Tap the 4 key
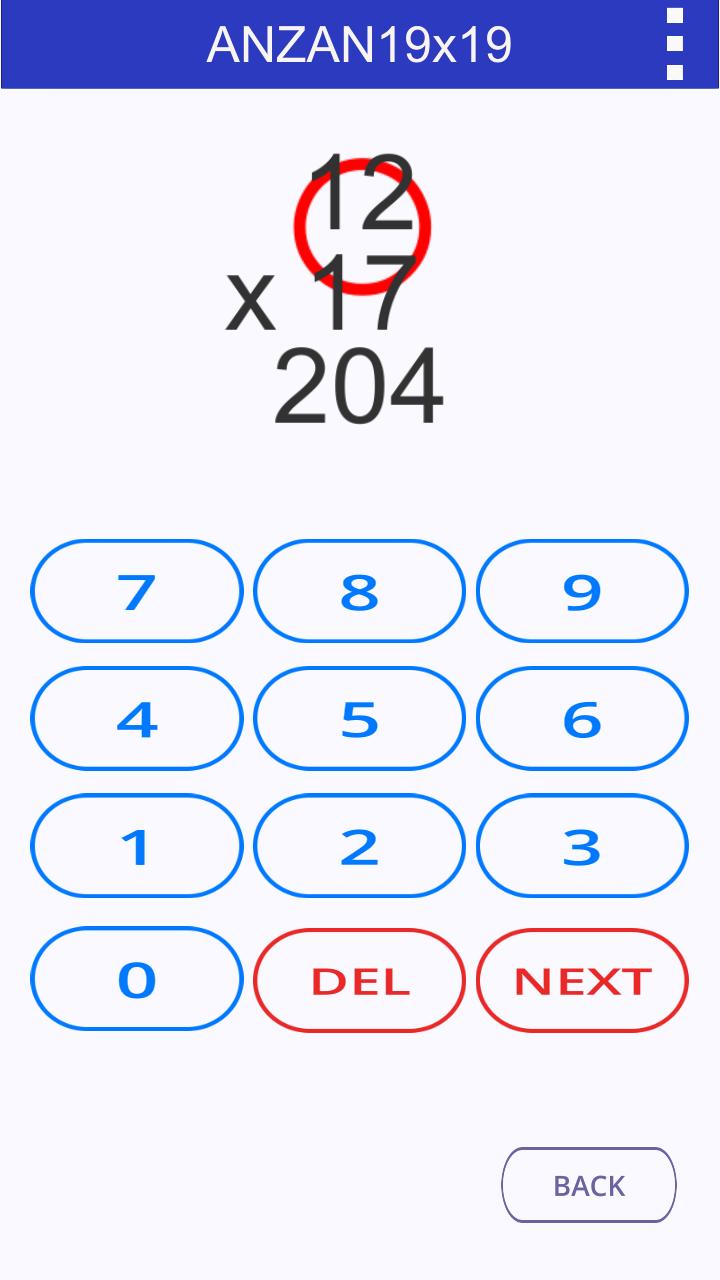This screenshot has width=720, height=1280. click(137, 718)
